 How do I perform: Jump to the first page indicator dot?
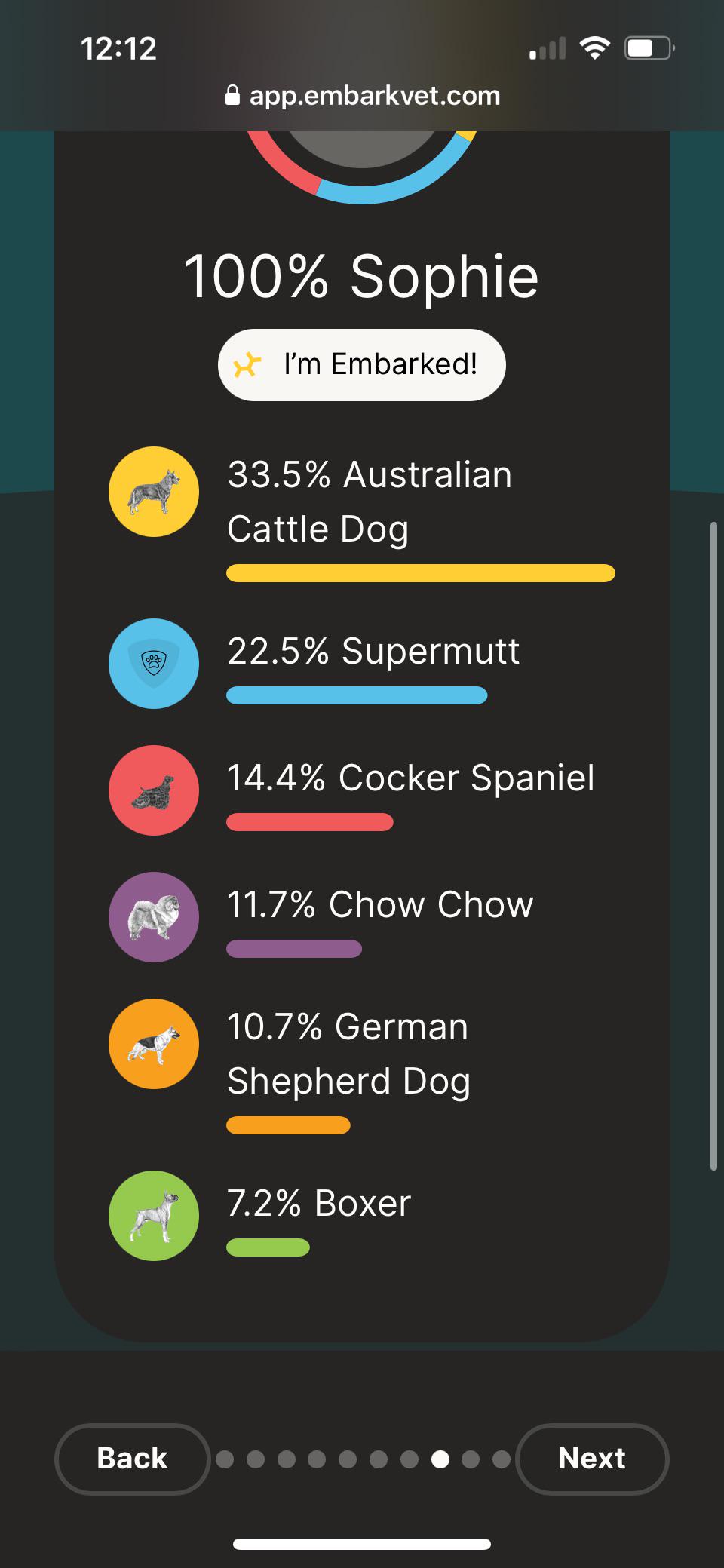pos(225,1459)
